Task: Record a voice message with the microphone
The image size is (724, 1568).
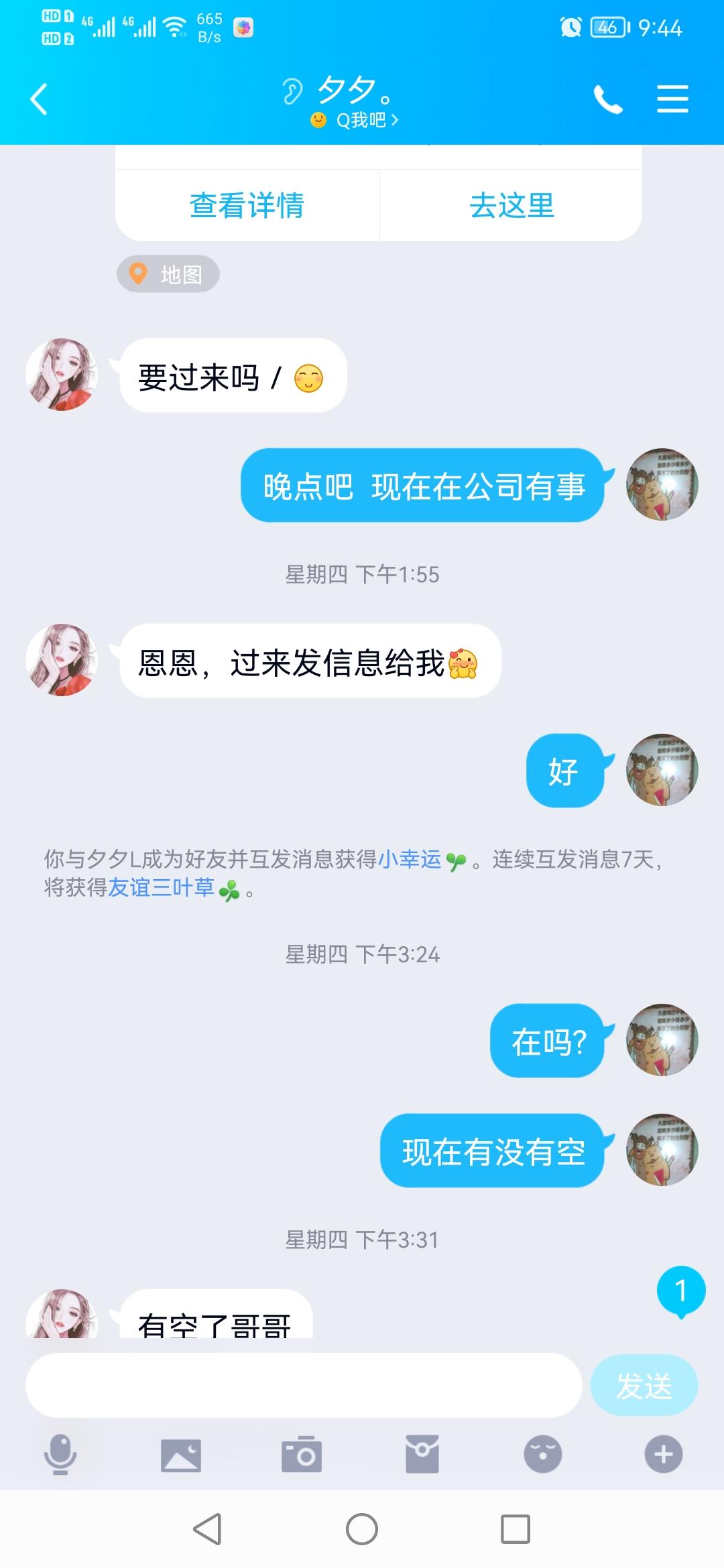Action: pos(60,1454)
